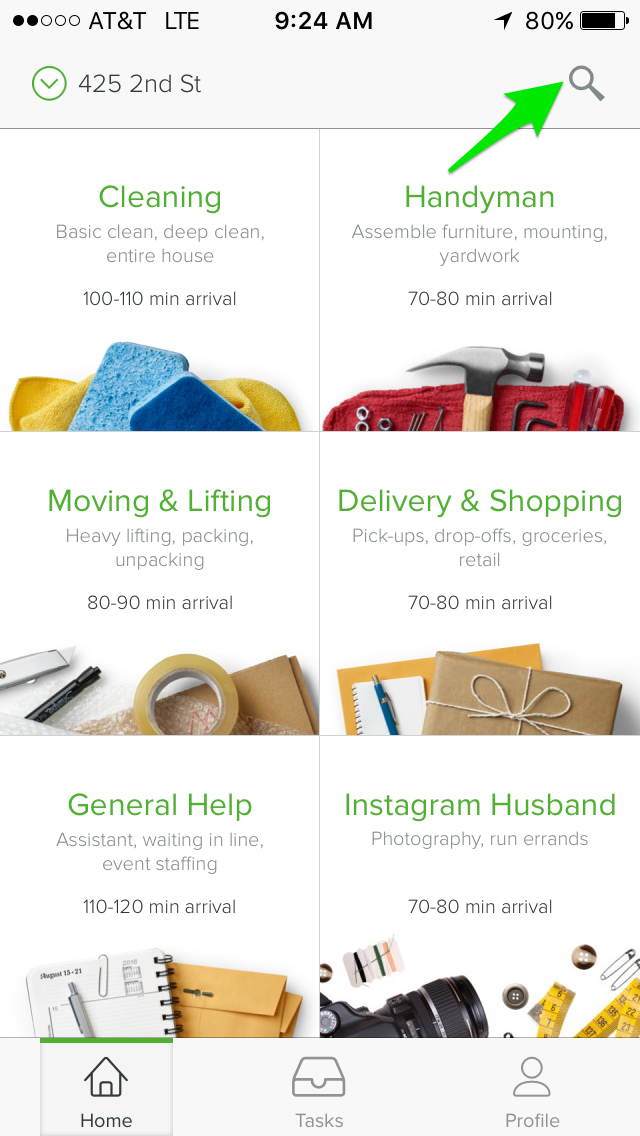Open the search magnifier icon
This screenshot has width=640, height=1136.
(586, 83)
